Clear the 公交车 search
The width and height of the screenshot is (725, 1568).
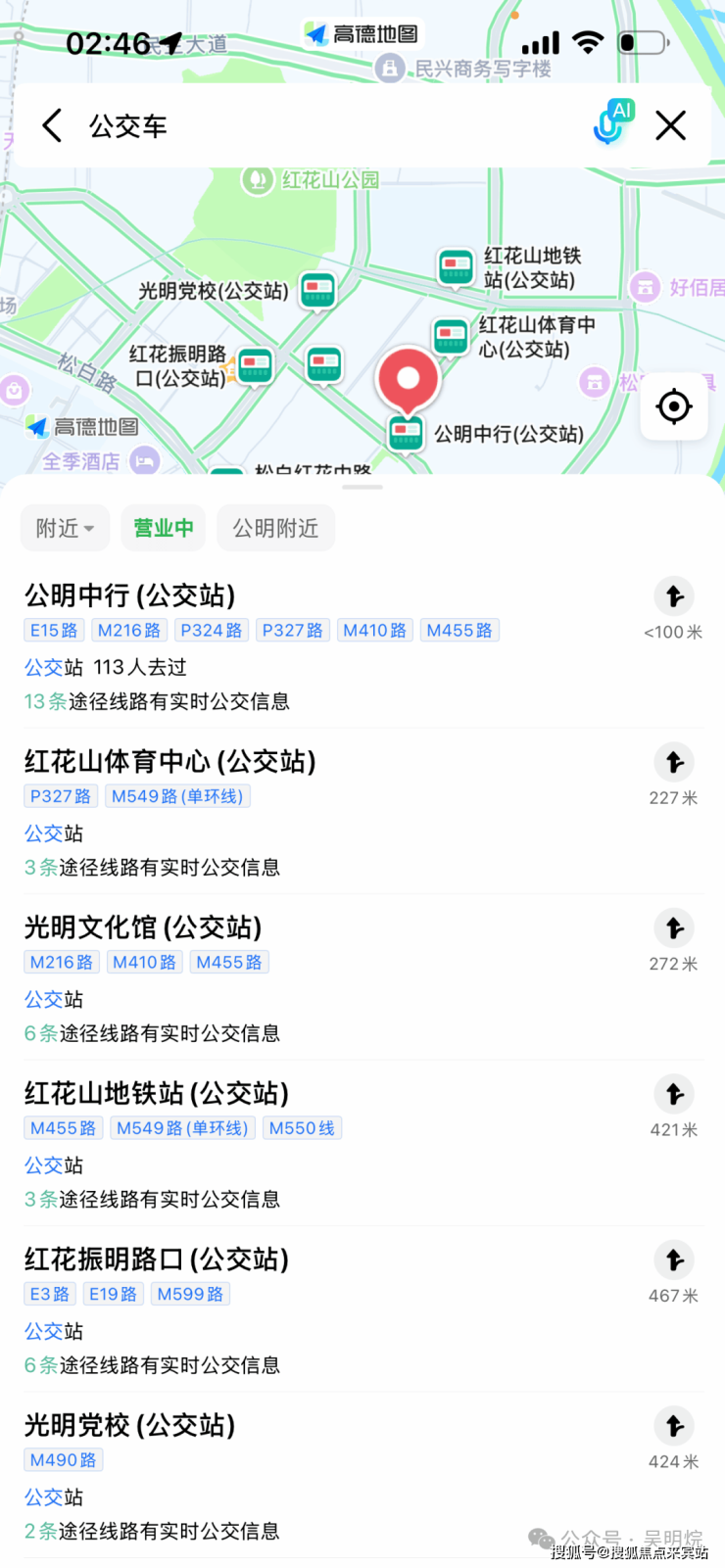[x=671, y=125]
